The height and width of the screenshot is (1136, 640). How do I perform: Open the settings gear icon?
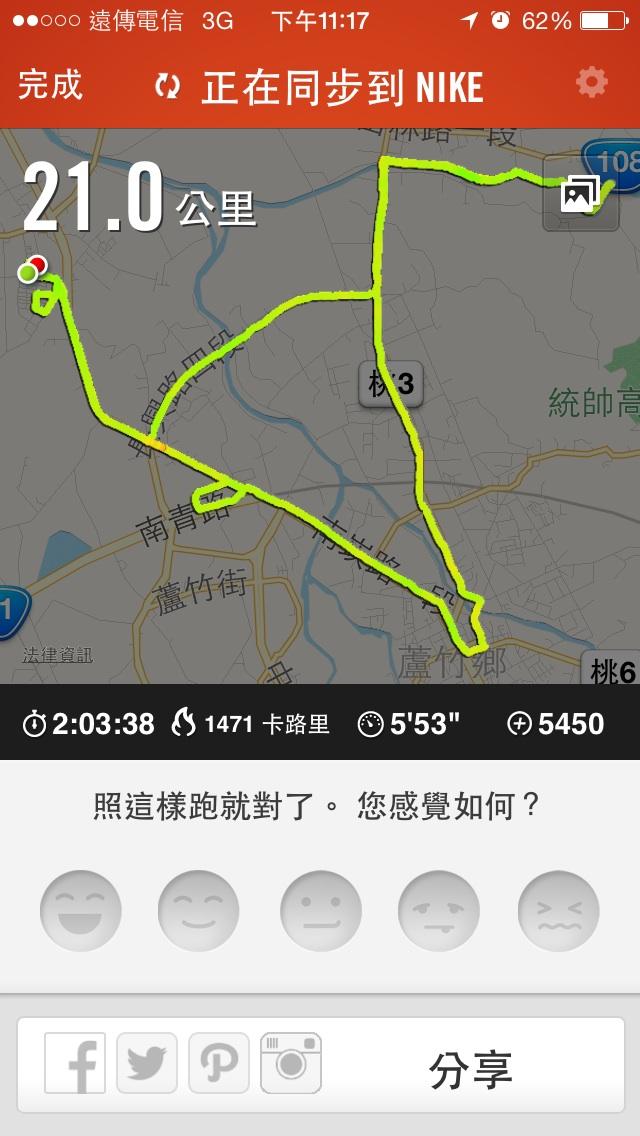click(592, 84)
